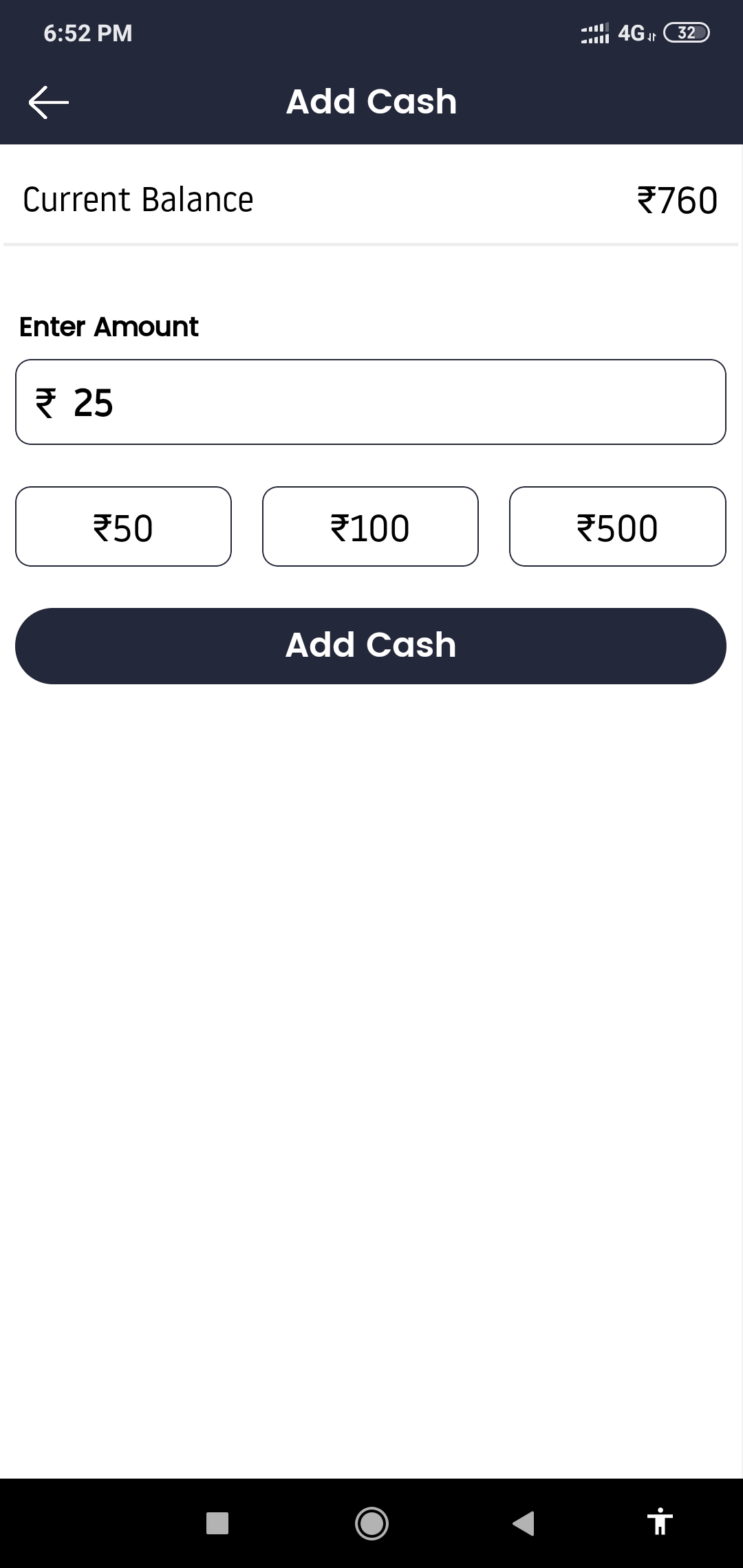The height and width of the screenshot is (1568, 743).
Task: Edit the amount field showing 25
Action: [371, 402]
